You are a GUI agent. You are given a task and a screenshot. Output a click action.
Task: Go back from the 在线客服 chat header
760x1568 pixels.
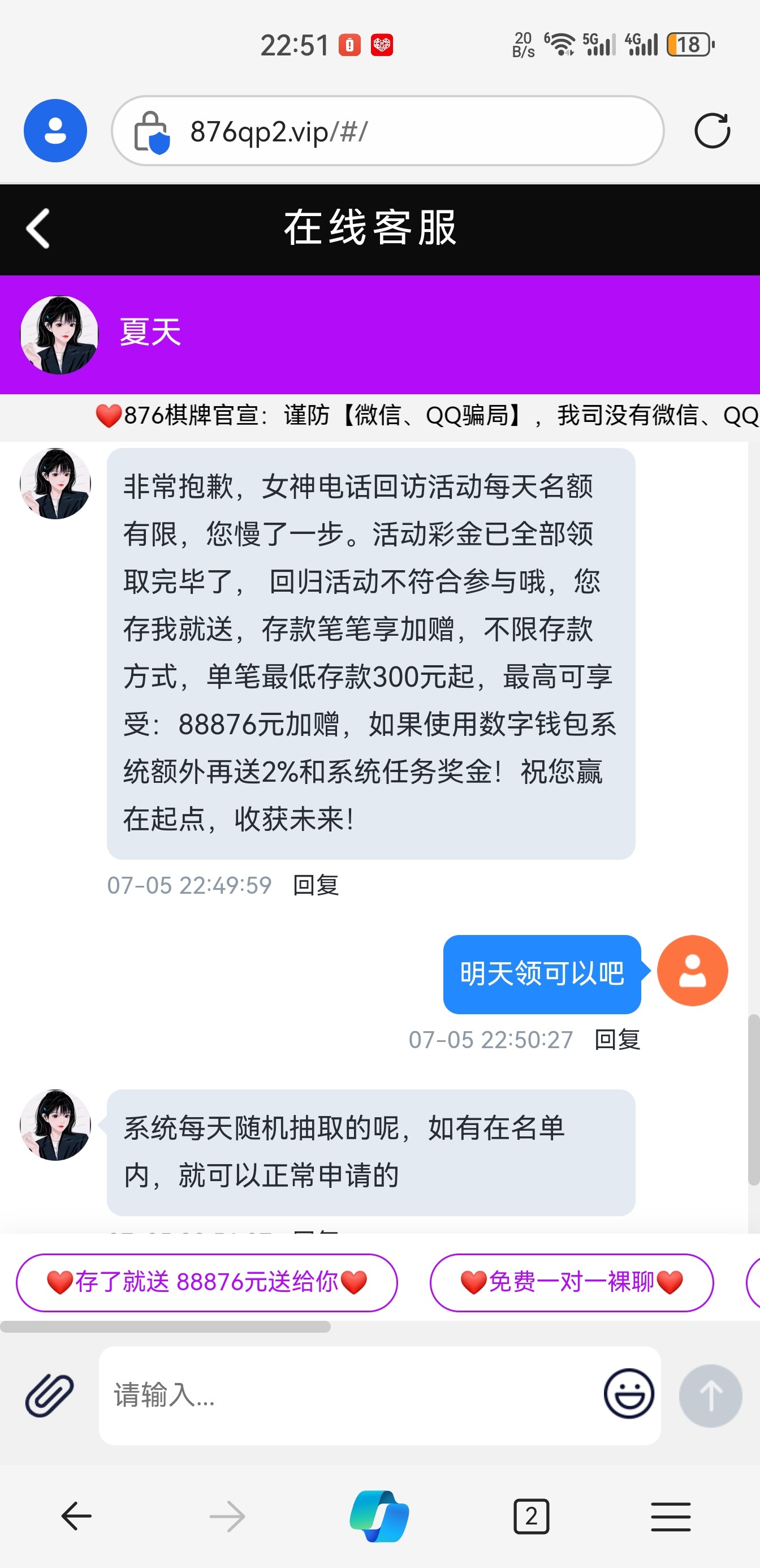click(x=38, y=229)
